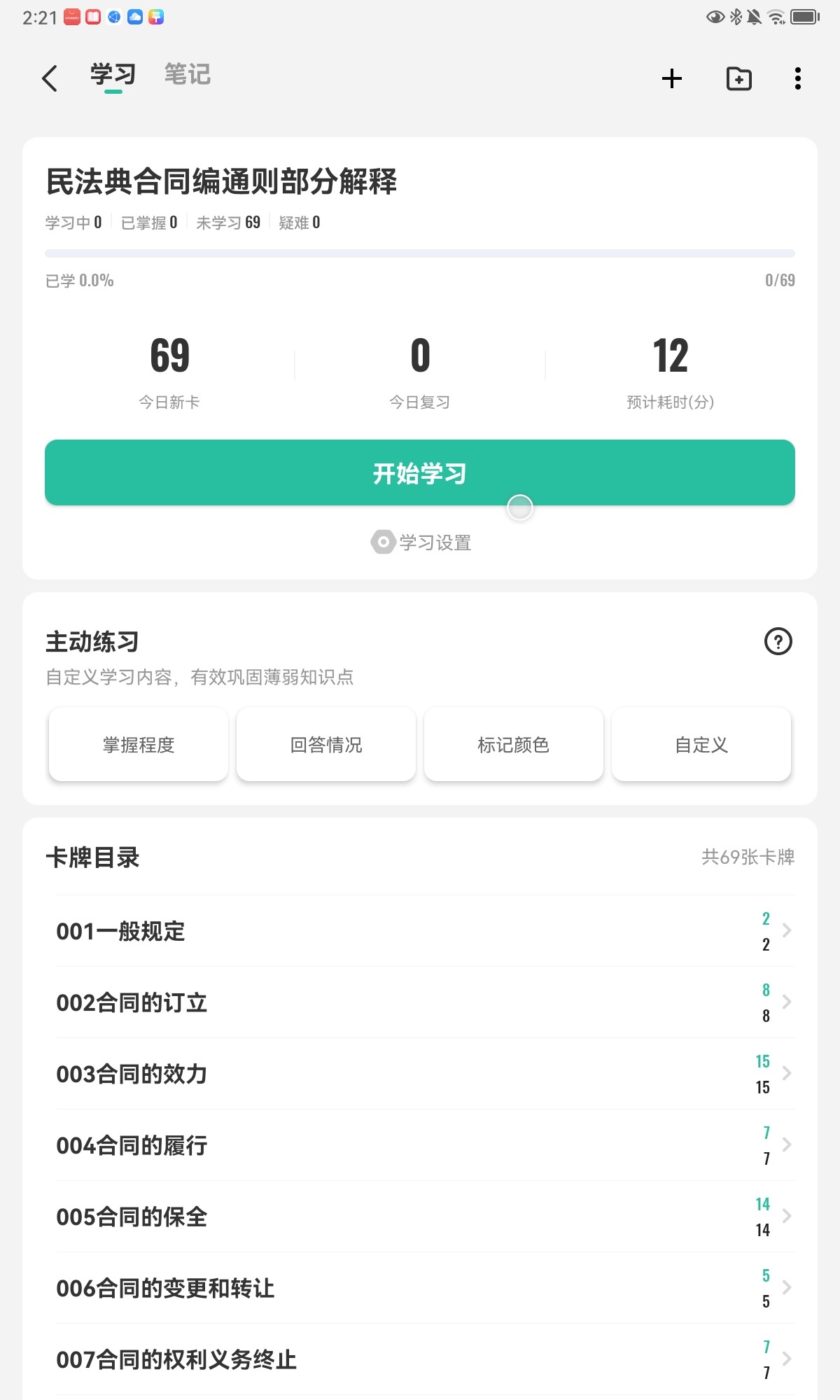Choose 掌握程度 practice mode
Viewport: 840px width, 1400px height.
click(139, 745)
